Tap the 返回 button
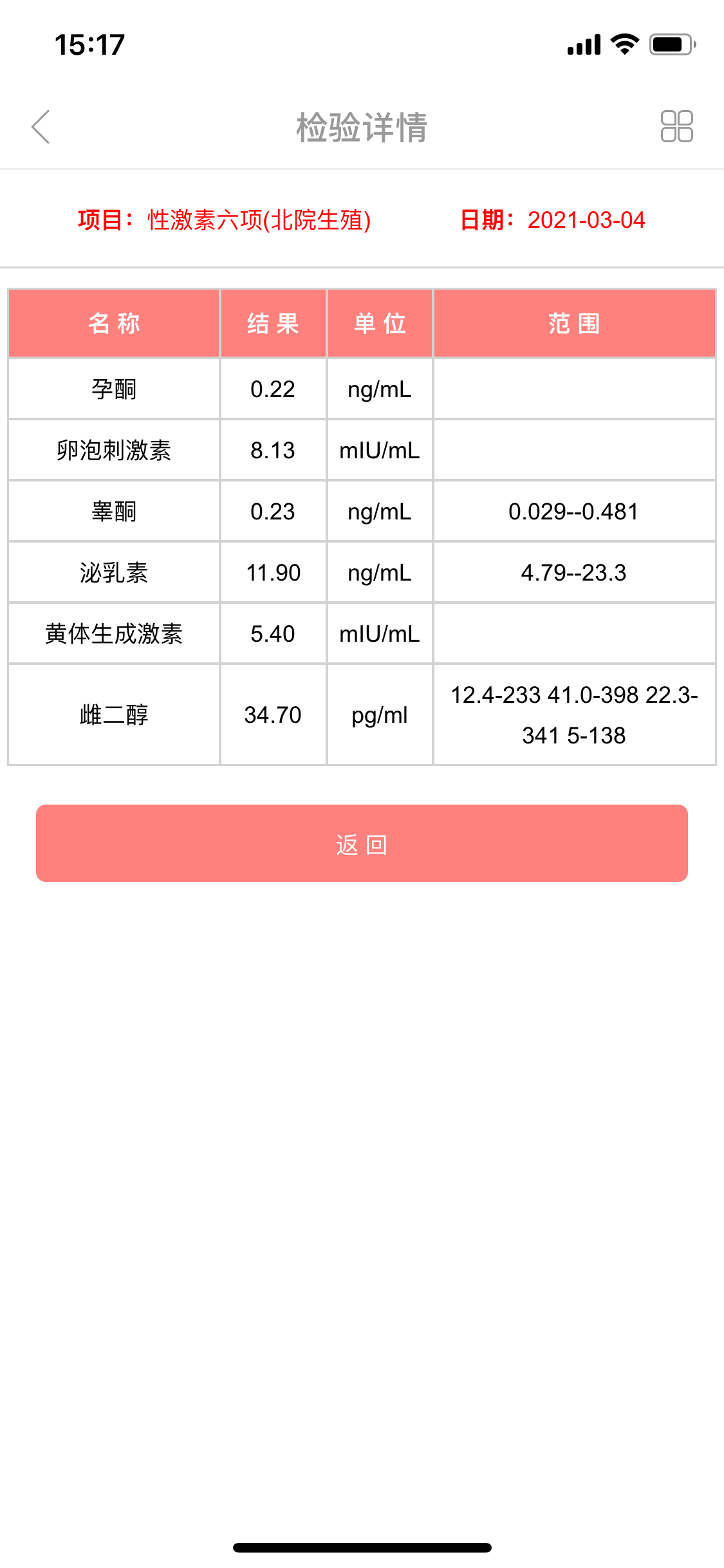This screenshot has width=724, height=1568. 362,843
